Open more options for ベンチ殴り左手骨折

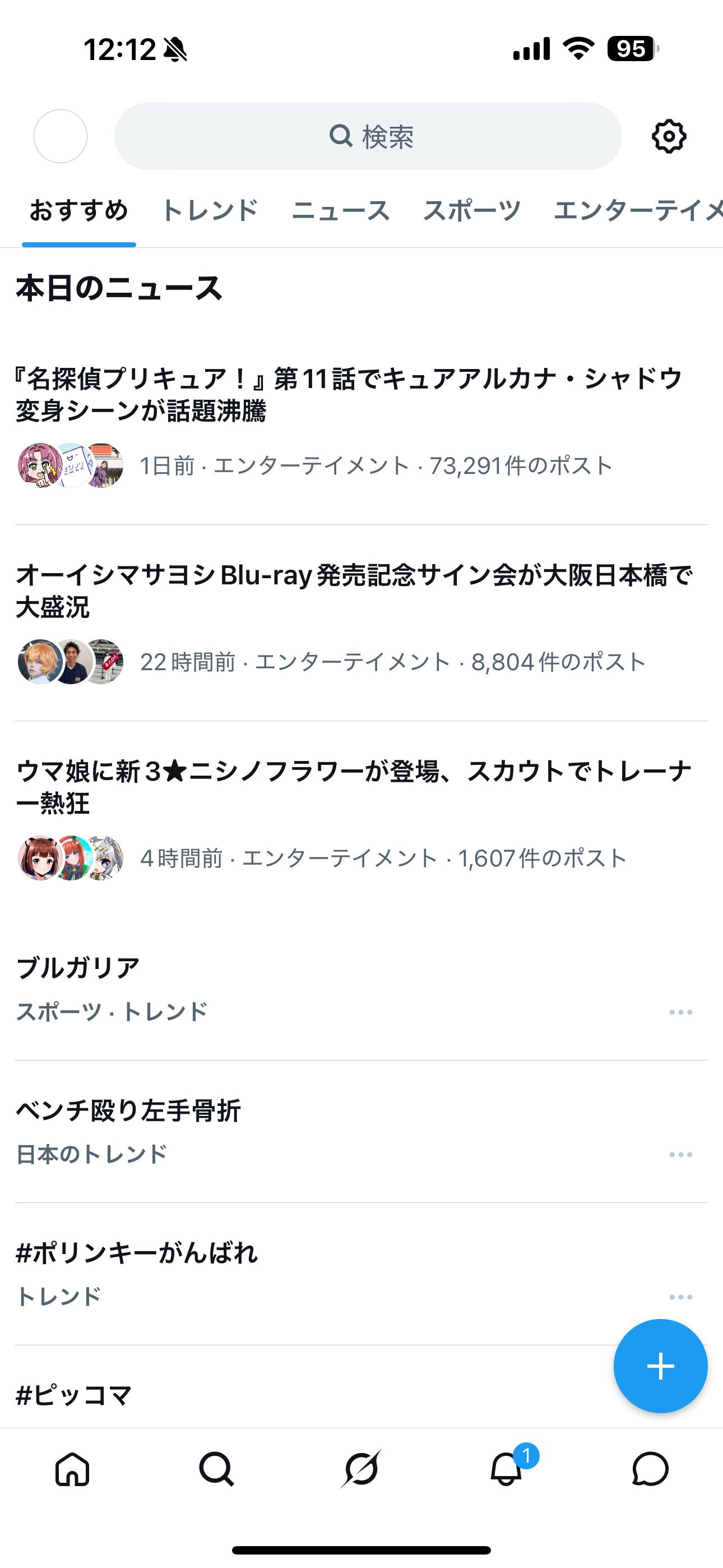point(680,1155)
